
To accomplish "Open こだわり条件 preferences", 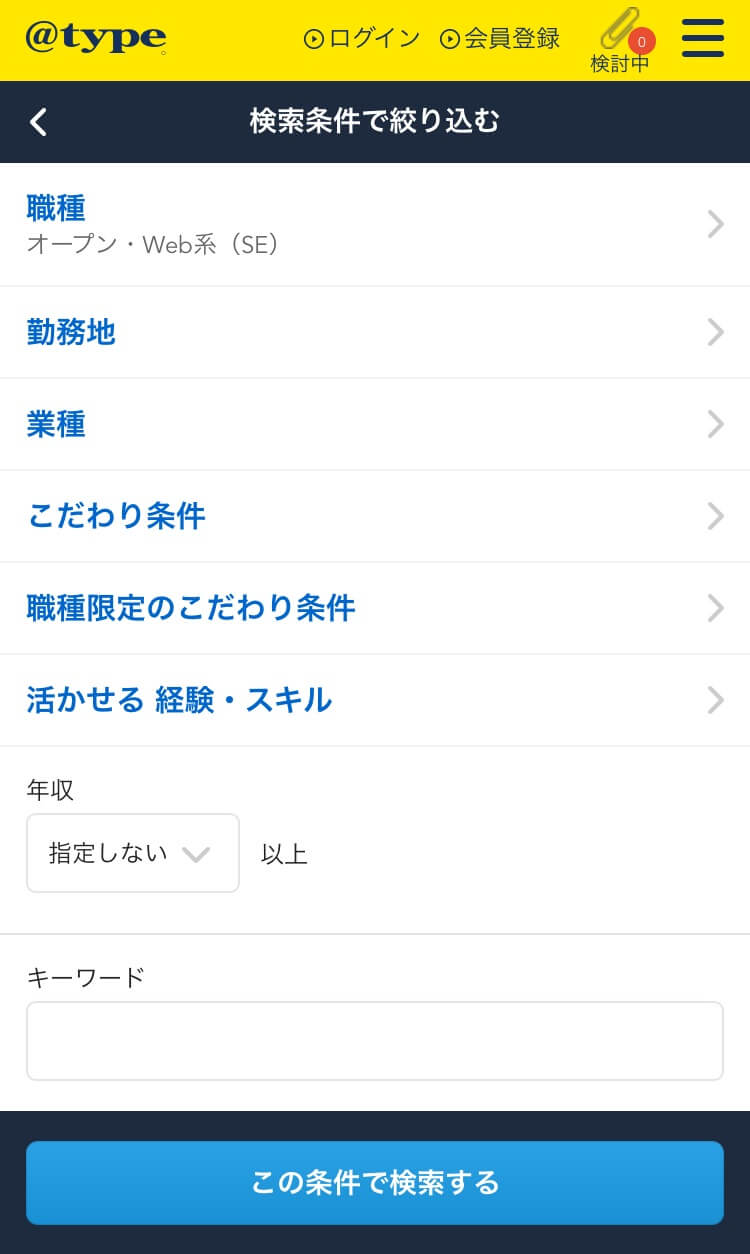I will point(374,516).
